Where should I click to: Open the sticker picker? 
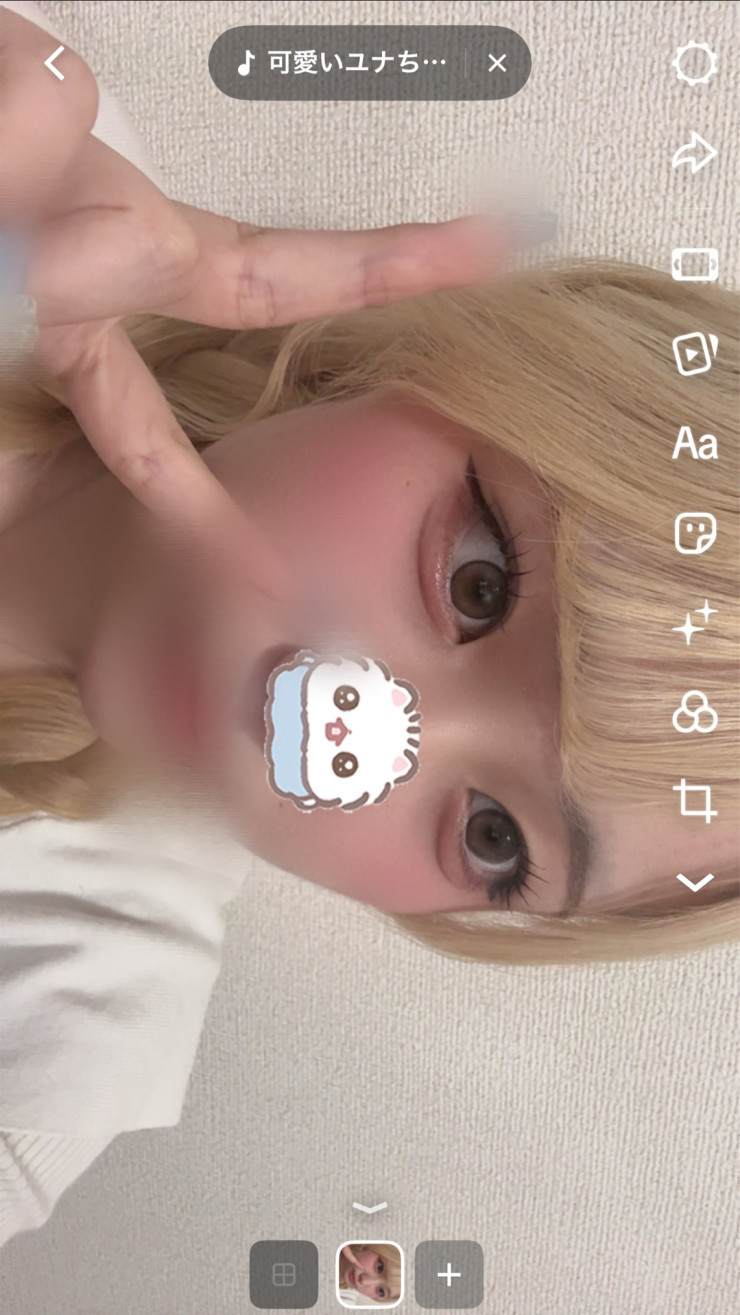pyautogui.click(x=695, y=534)
